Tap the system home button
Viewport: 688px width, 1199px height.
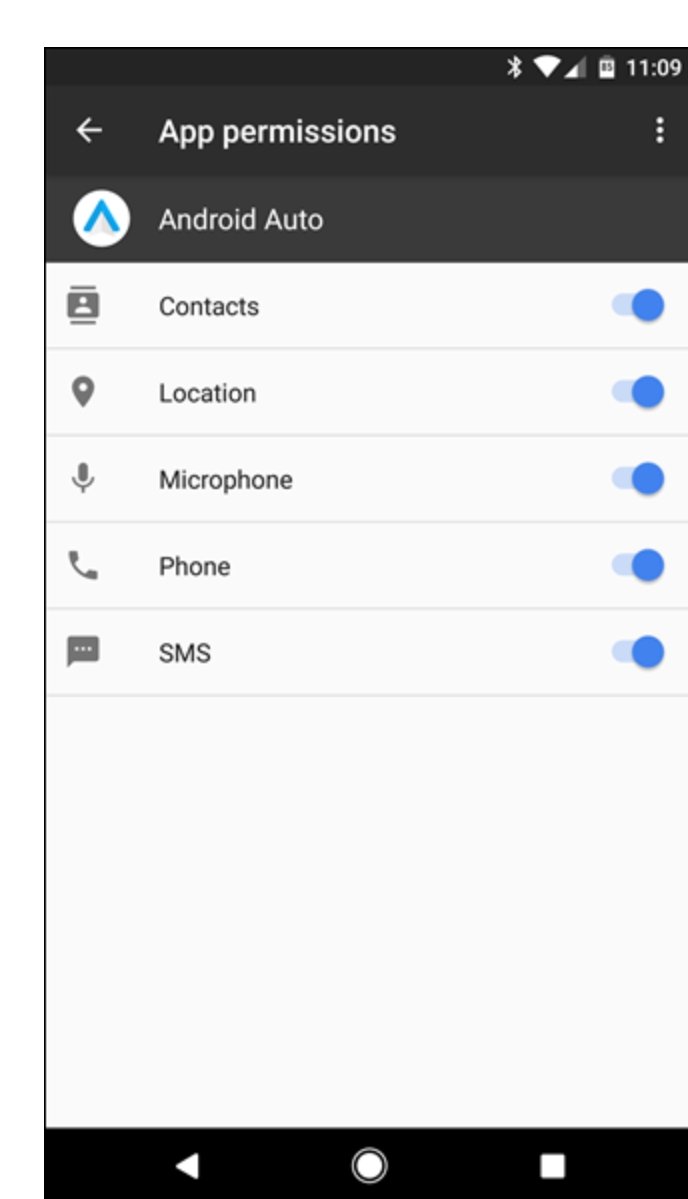pyautogui.click(x=369, y=1164)
